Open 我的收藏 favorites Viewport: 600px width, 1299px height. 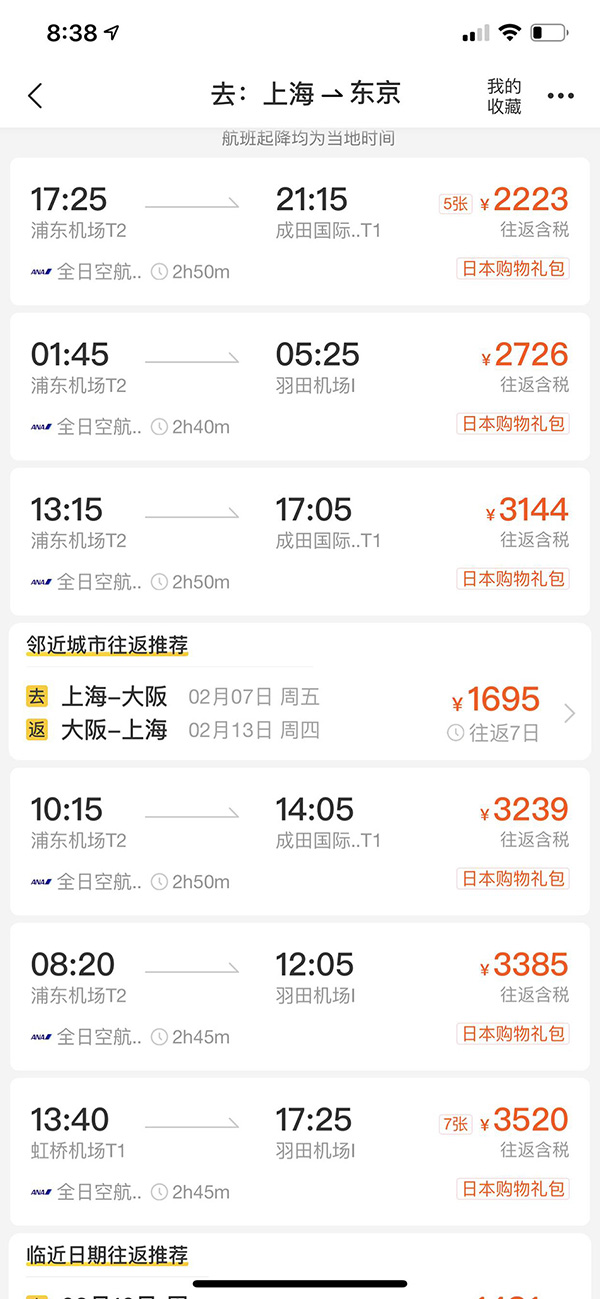click(x=504, y=96)
